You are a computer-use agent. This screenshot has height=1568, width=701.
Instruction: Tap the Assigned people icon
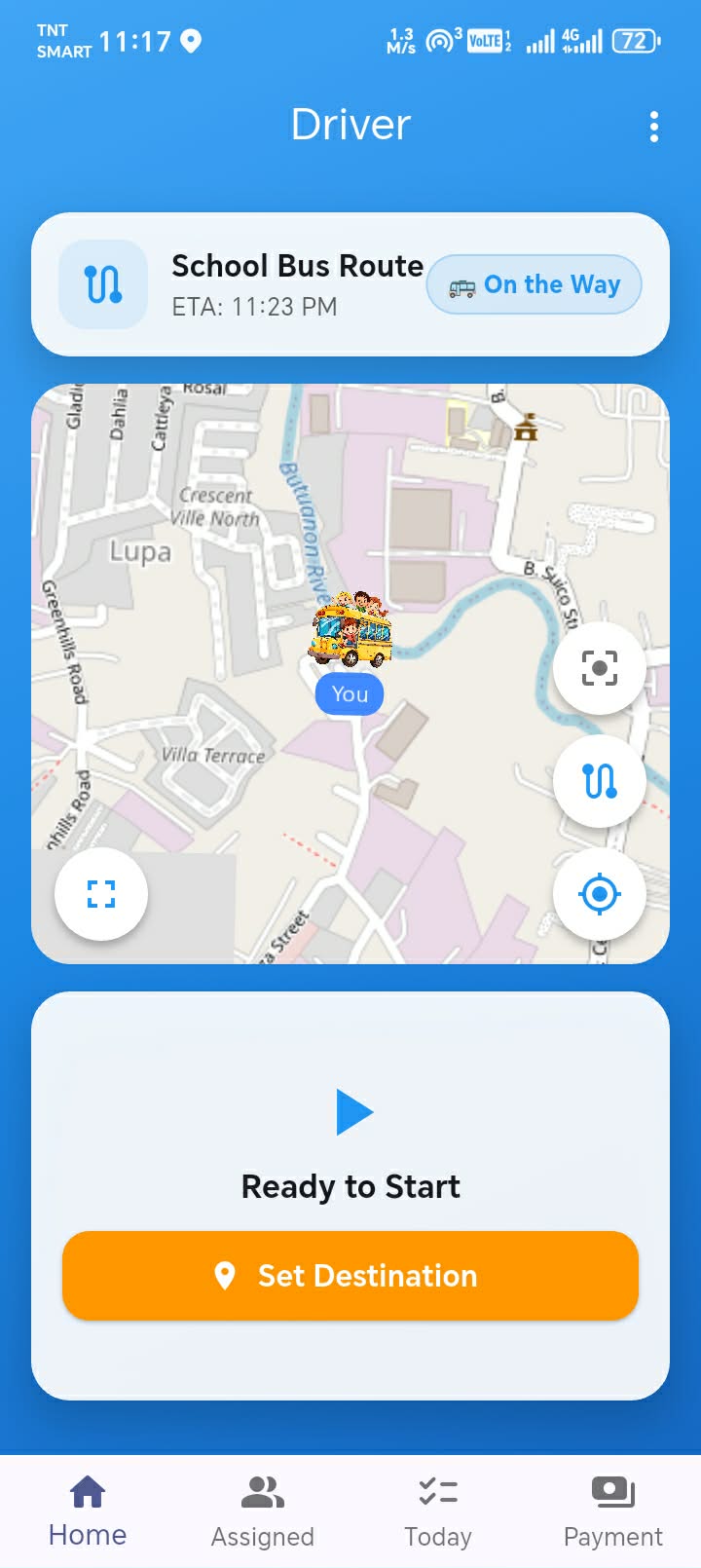pos(261,1490)
